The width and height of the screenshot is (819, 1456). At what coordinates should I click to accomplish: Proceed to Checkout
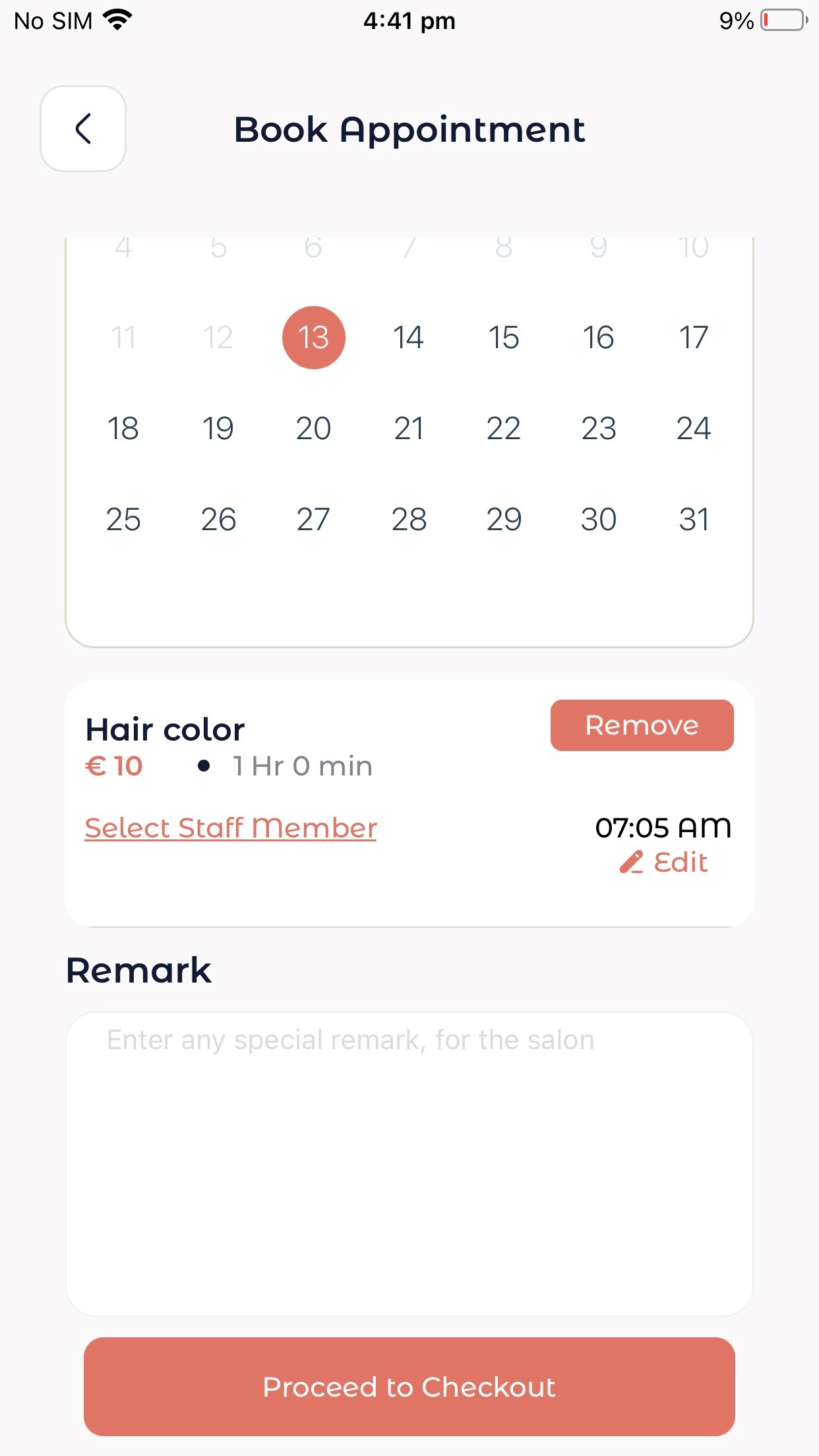point(409,1387)
